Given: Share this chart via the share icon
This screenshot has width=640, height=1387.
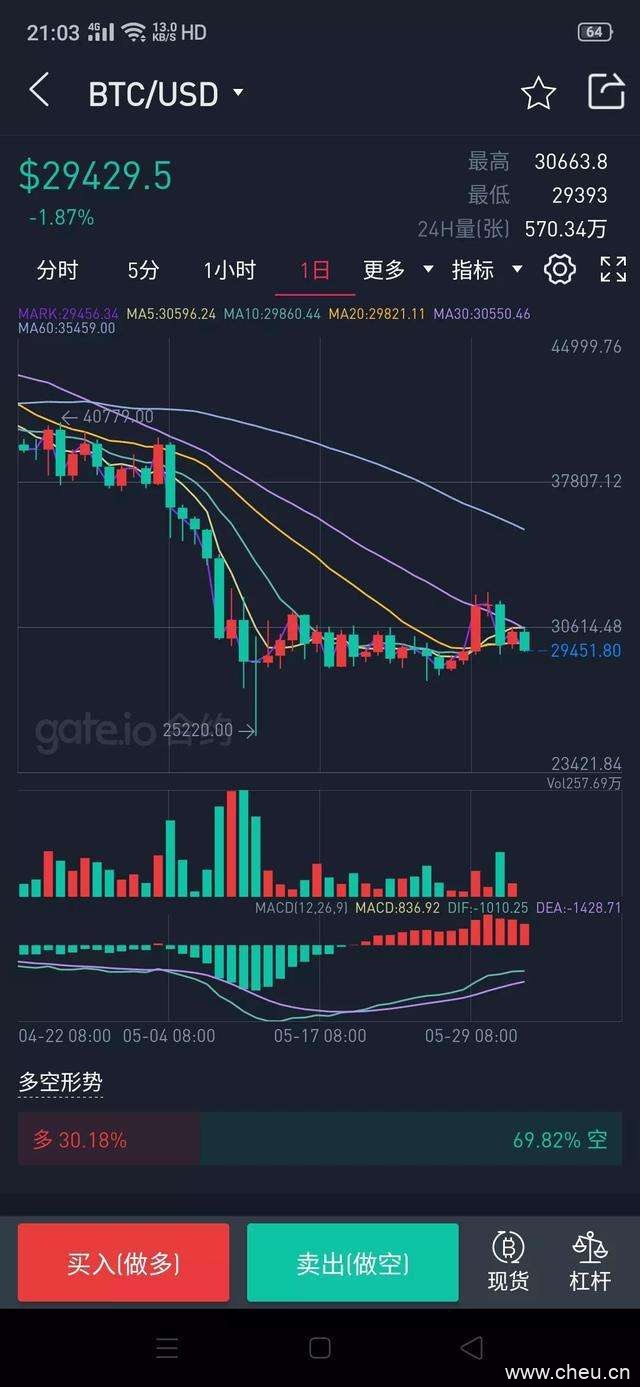Looking at the screenshot, I should (x=606, y=91).
